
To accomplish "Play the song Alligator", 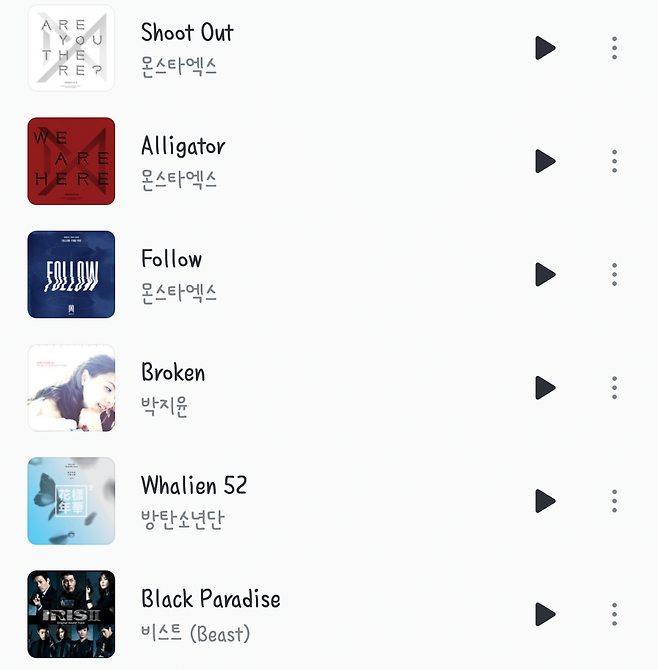I will [545, 161].
